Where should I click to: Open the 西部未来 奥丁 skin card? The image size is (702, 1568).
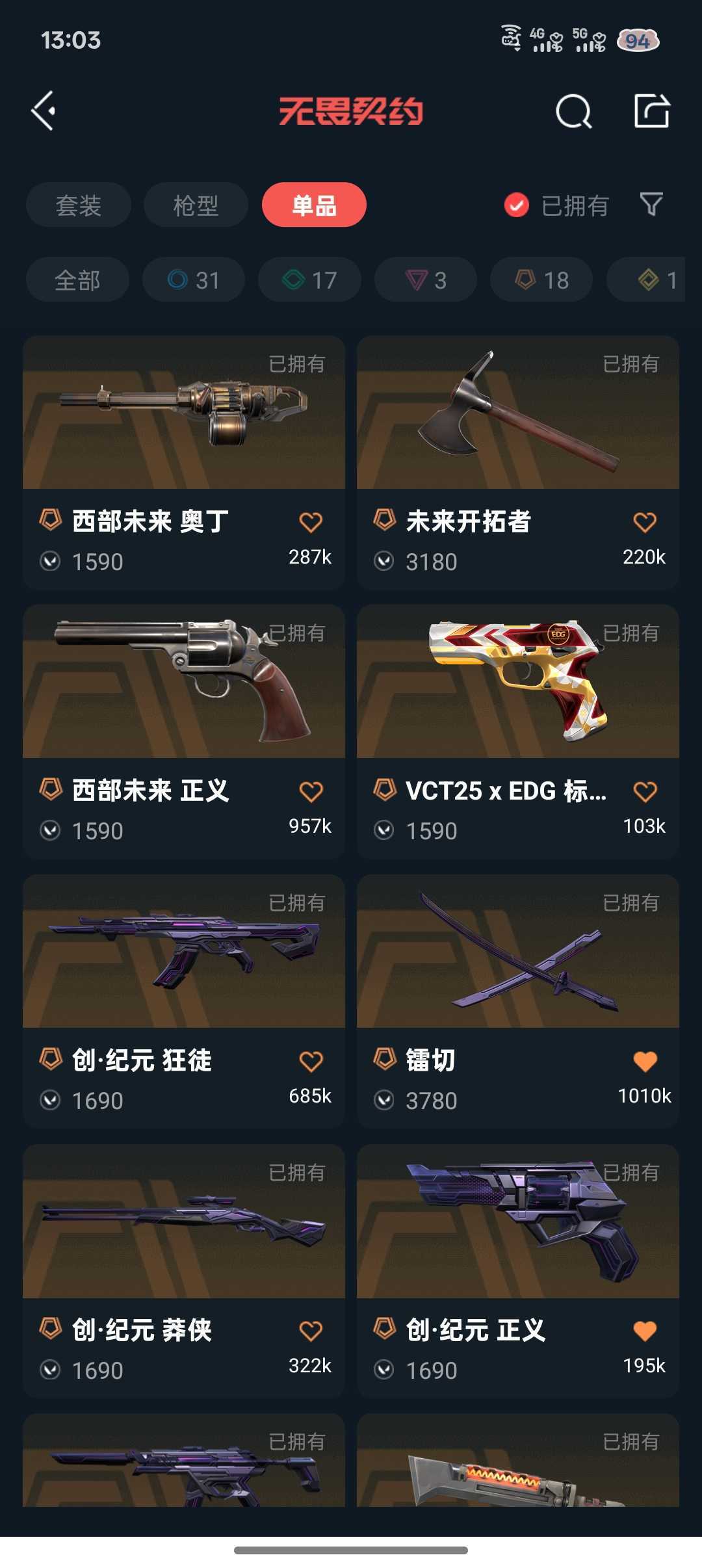pos(184,462)
